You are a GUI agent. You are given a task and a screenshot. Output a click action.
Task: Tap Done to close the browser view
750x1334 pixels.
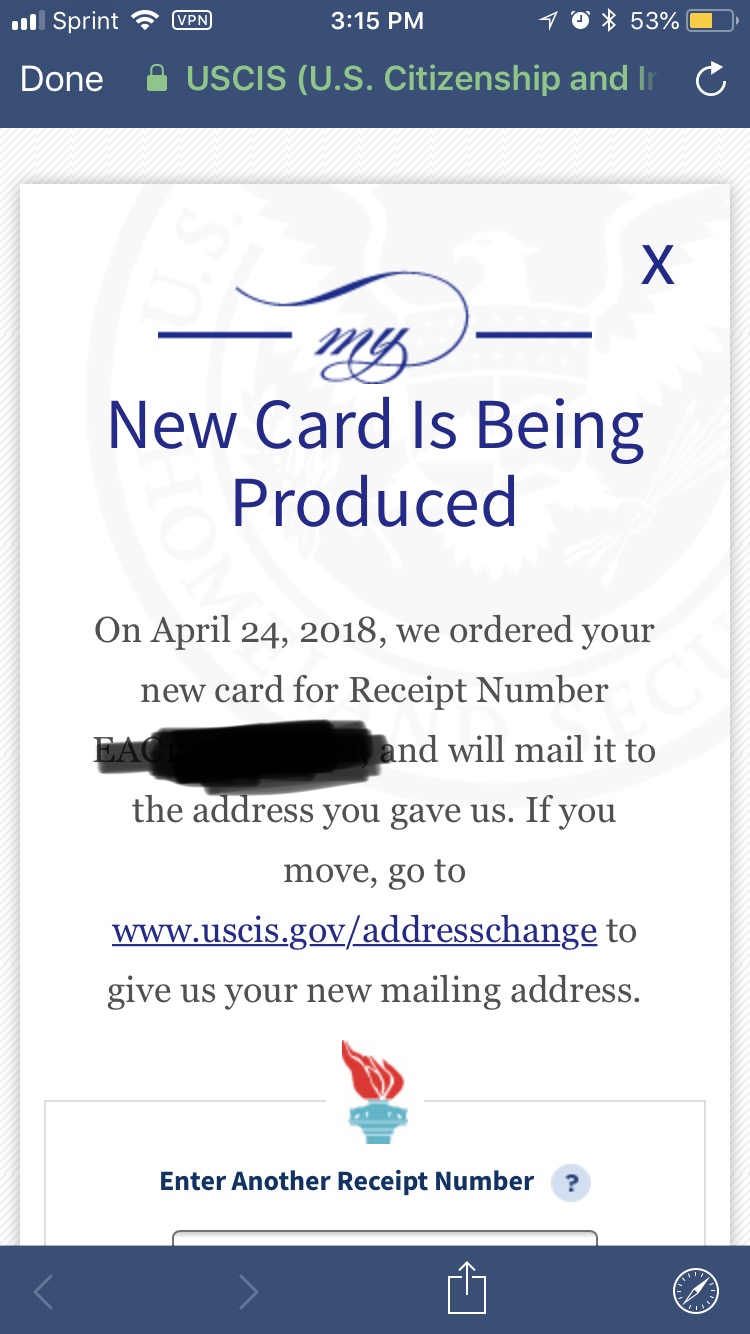62,80
